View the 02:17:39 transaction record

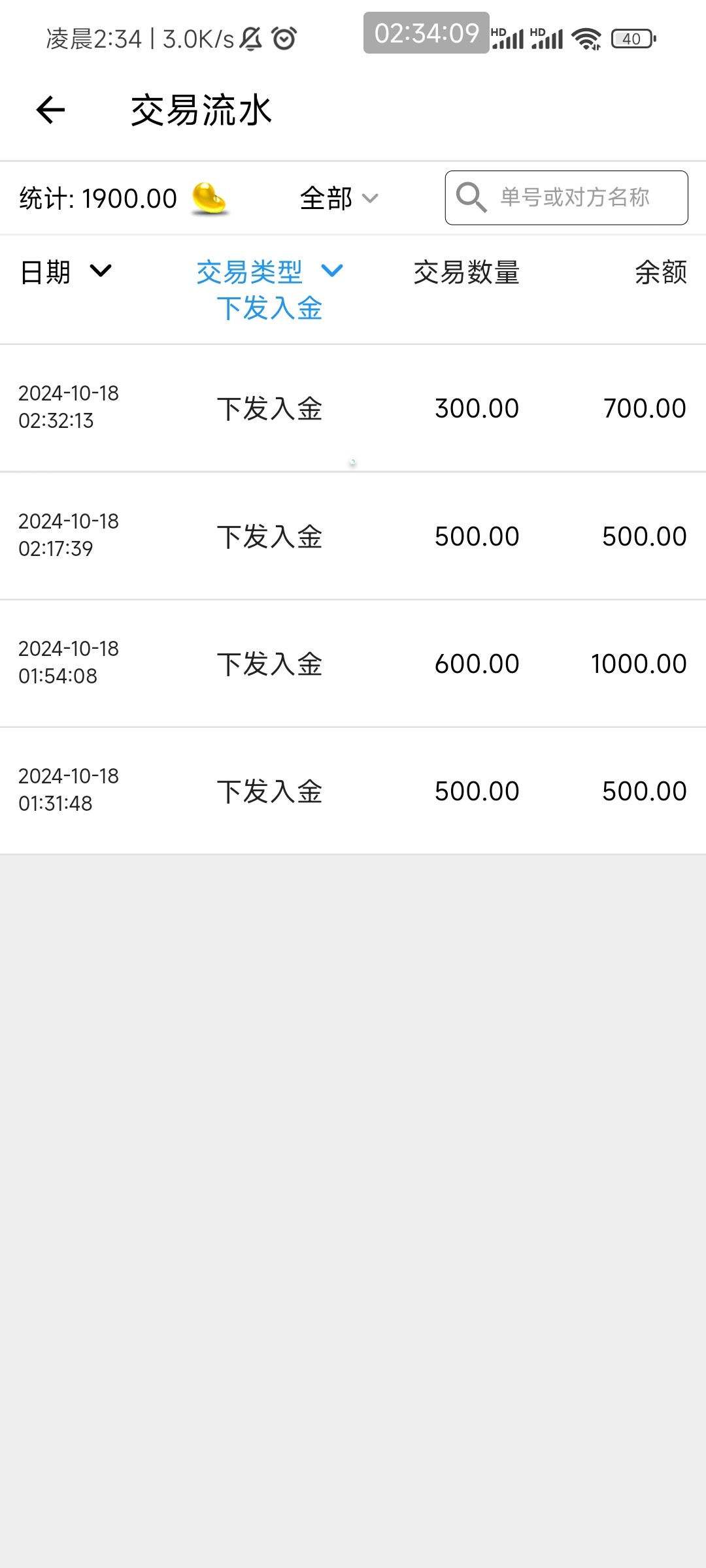(x=353, y=536)
